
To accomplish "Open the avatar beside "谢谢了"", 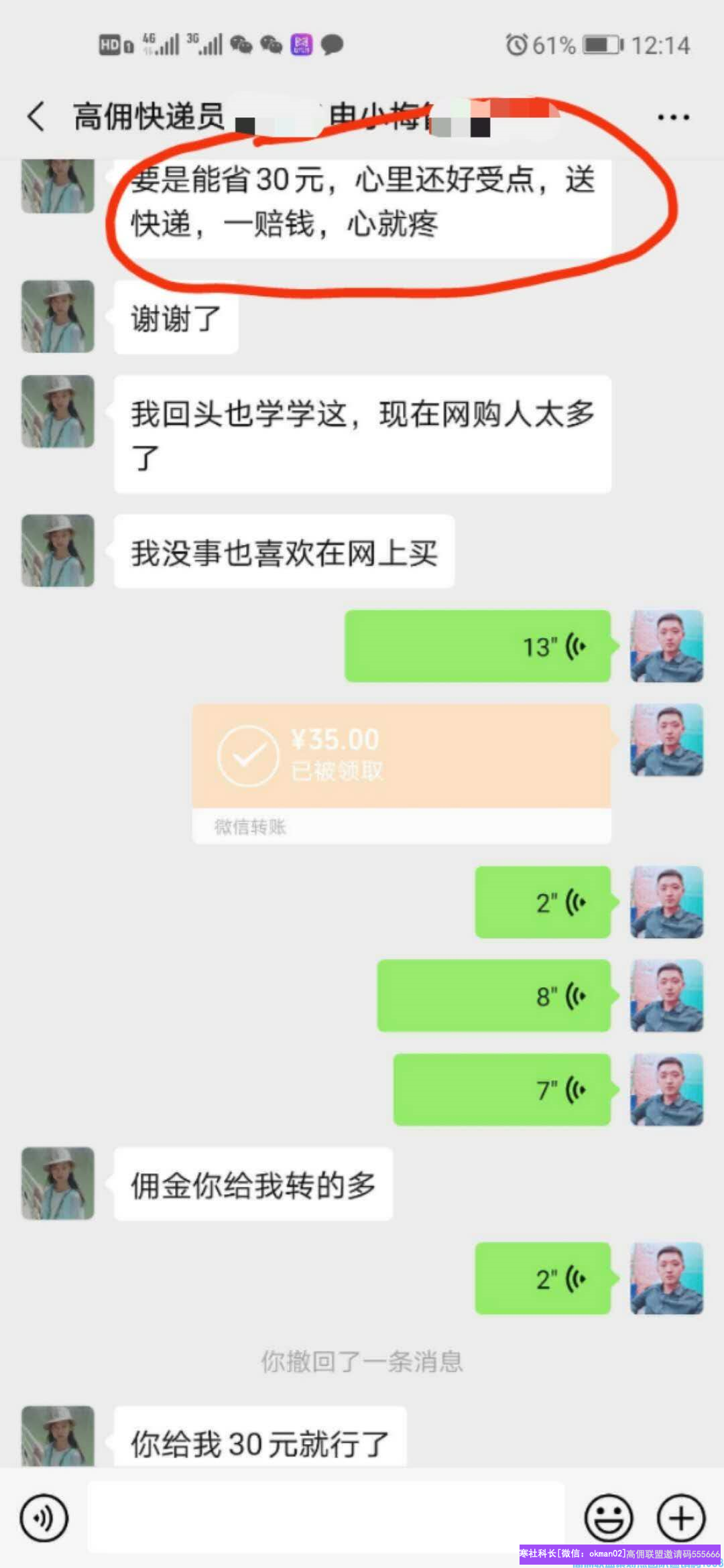I will point(58,317).
